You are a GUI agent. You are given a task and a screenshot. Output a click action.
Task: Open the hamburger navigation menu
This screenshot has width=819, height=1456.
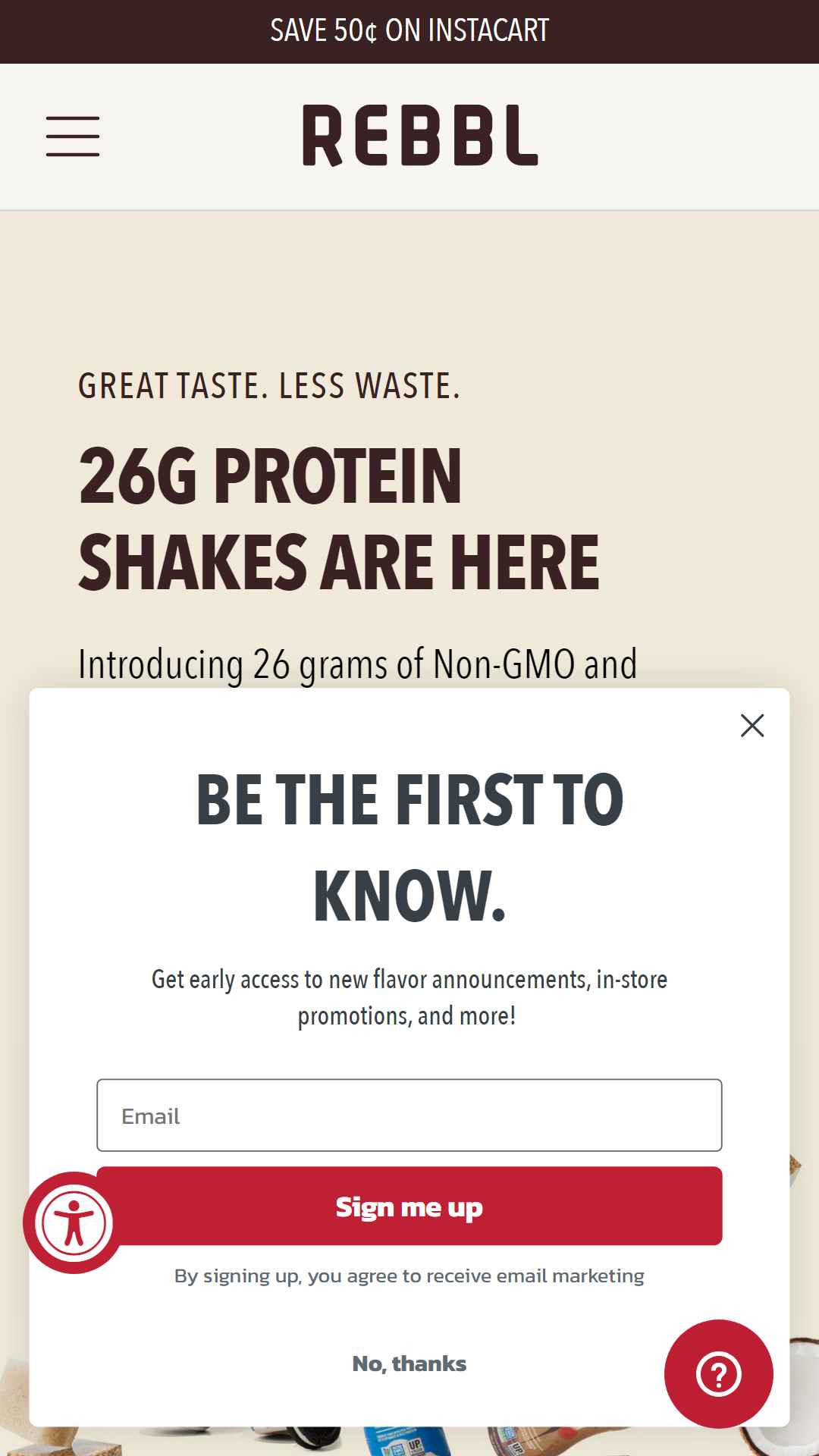73,136
